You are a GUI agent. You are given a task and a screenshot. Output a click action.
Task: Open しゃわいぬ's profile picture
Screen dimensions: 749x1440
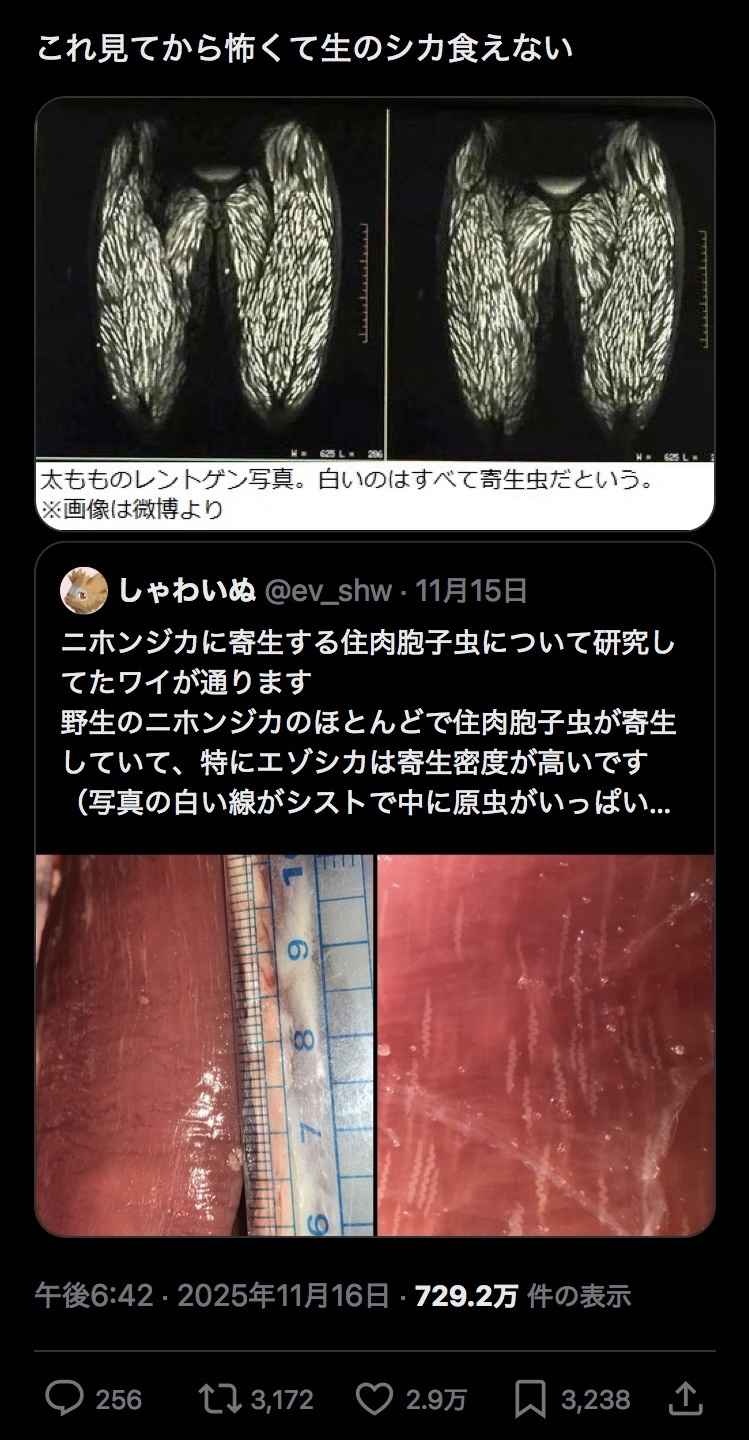pos(84,591)
